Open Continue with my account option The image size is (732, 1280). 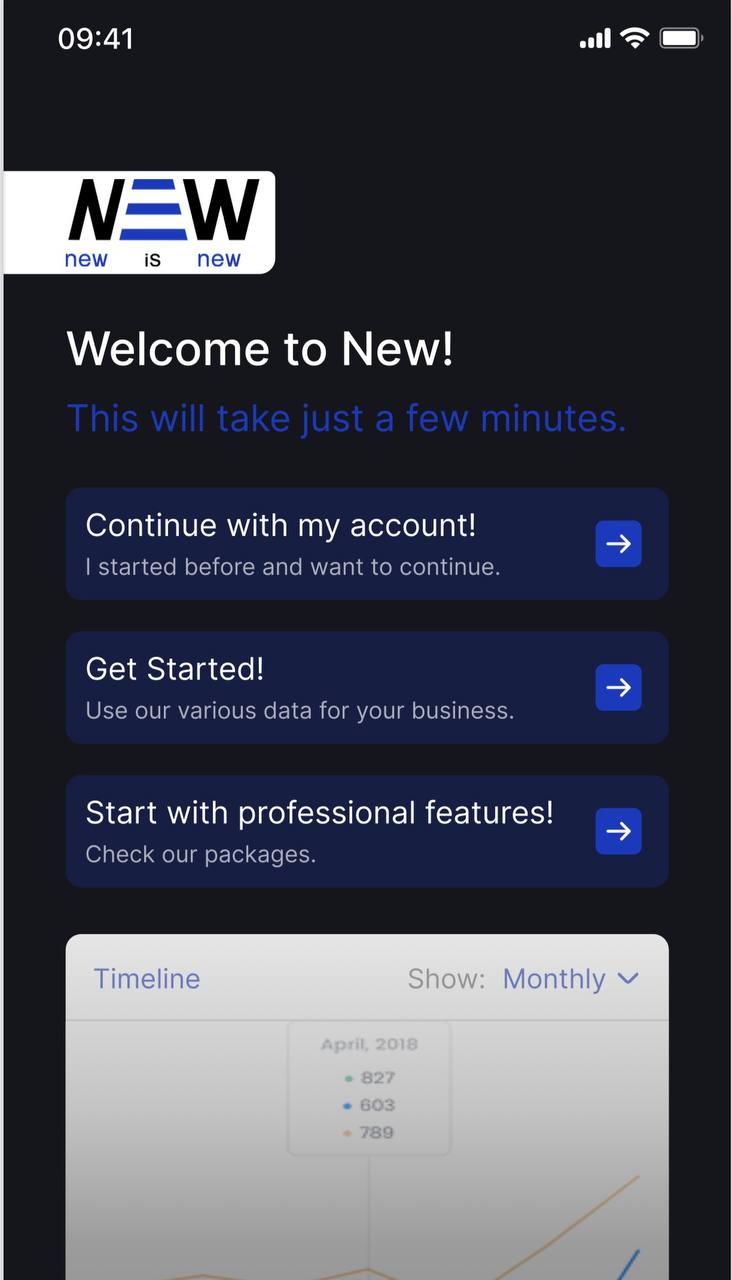coord(367,544)
